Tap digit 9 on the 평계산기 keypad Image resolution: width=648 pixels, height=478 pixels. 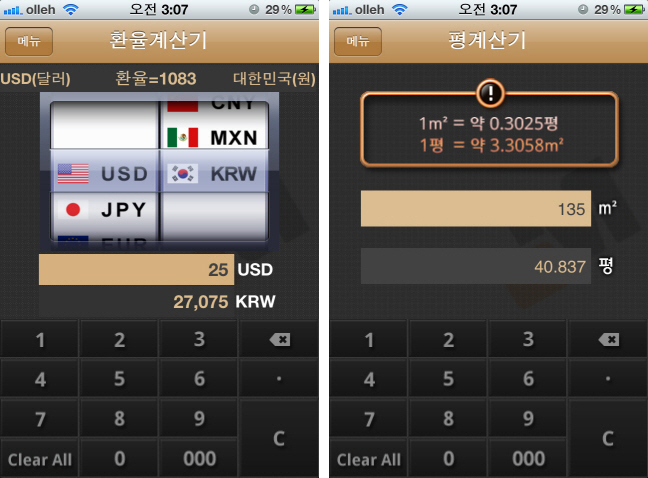click(x=528, y=419)
